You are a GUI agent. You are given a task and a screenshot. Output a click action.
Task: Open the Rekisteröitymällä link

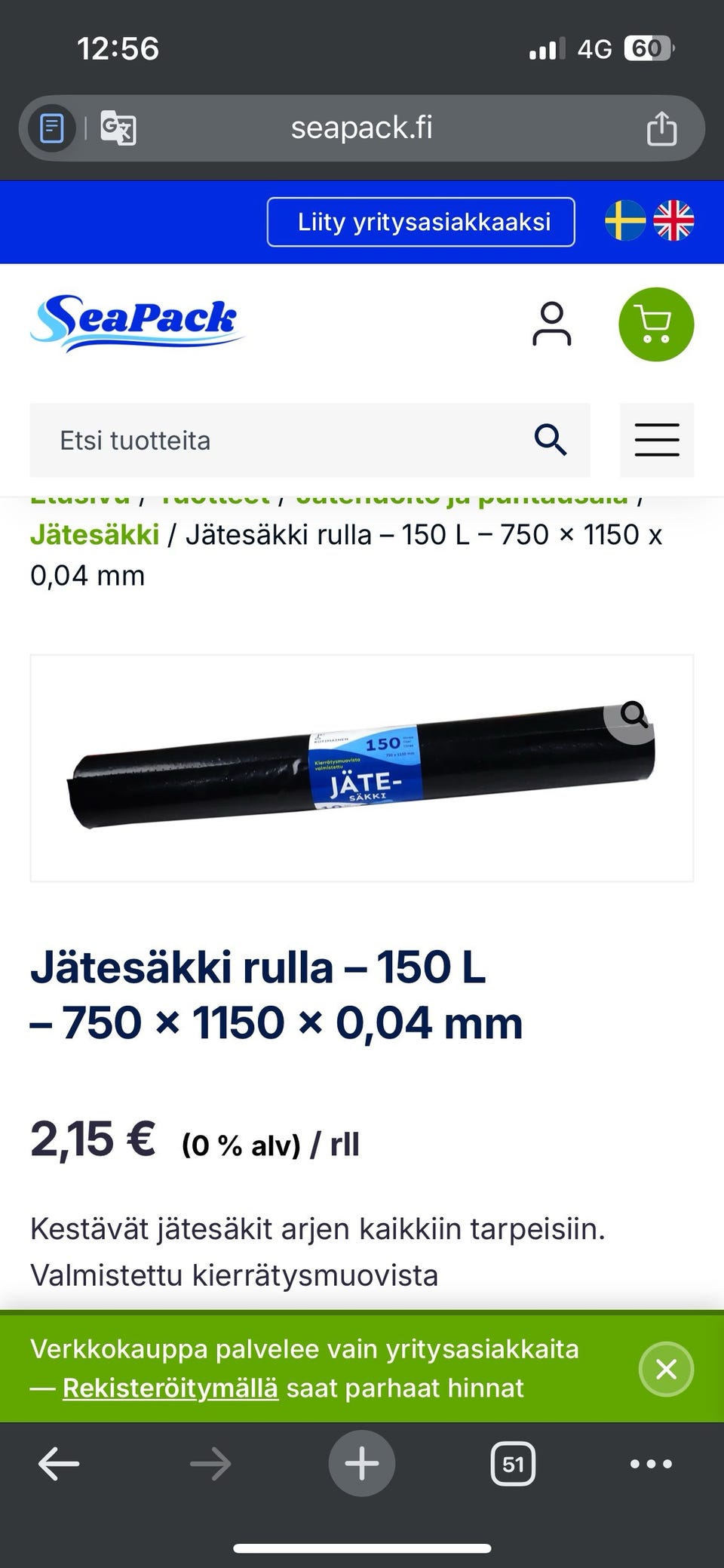169,1388
